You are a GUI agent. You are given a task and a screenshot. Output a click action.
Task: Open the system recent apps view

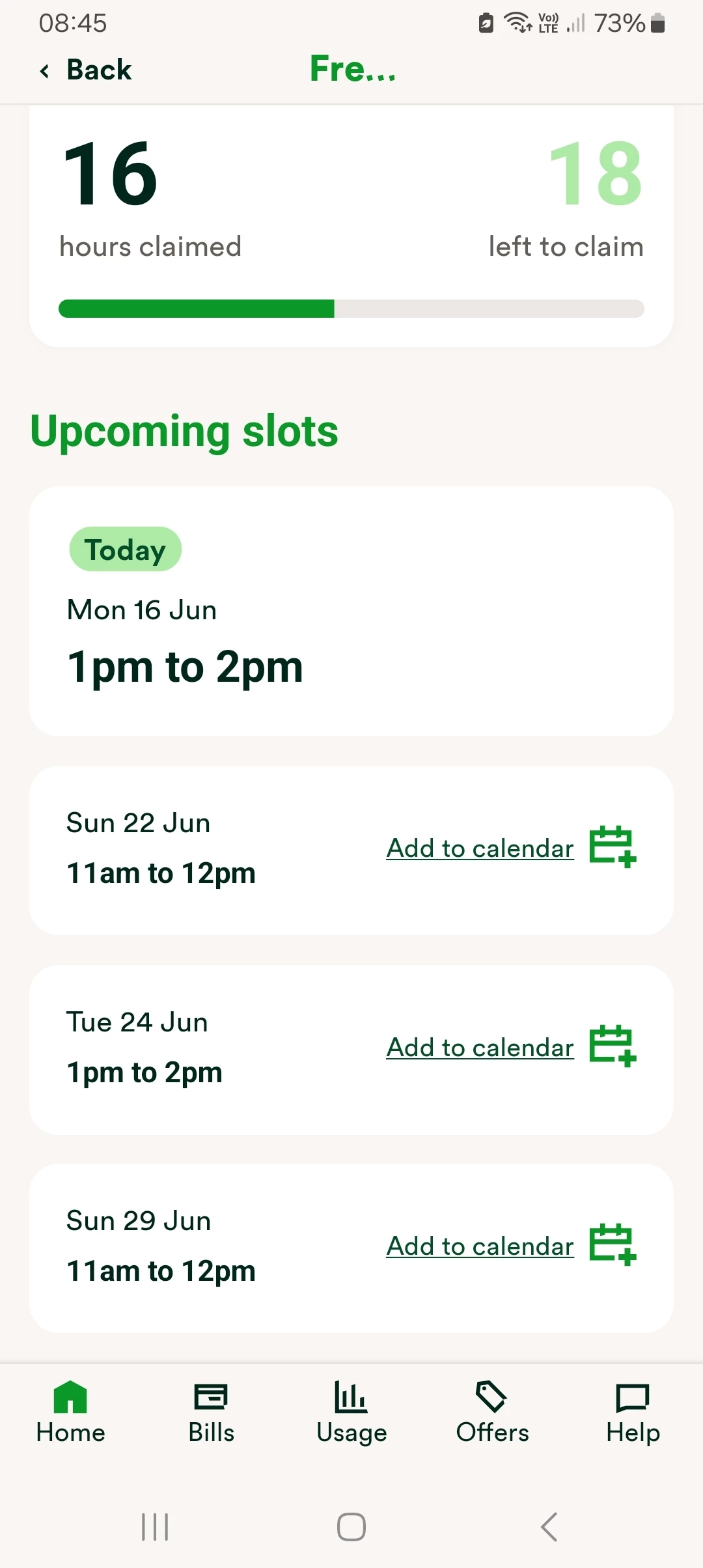pyautogui.click(x=155, y=1526)
